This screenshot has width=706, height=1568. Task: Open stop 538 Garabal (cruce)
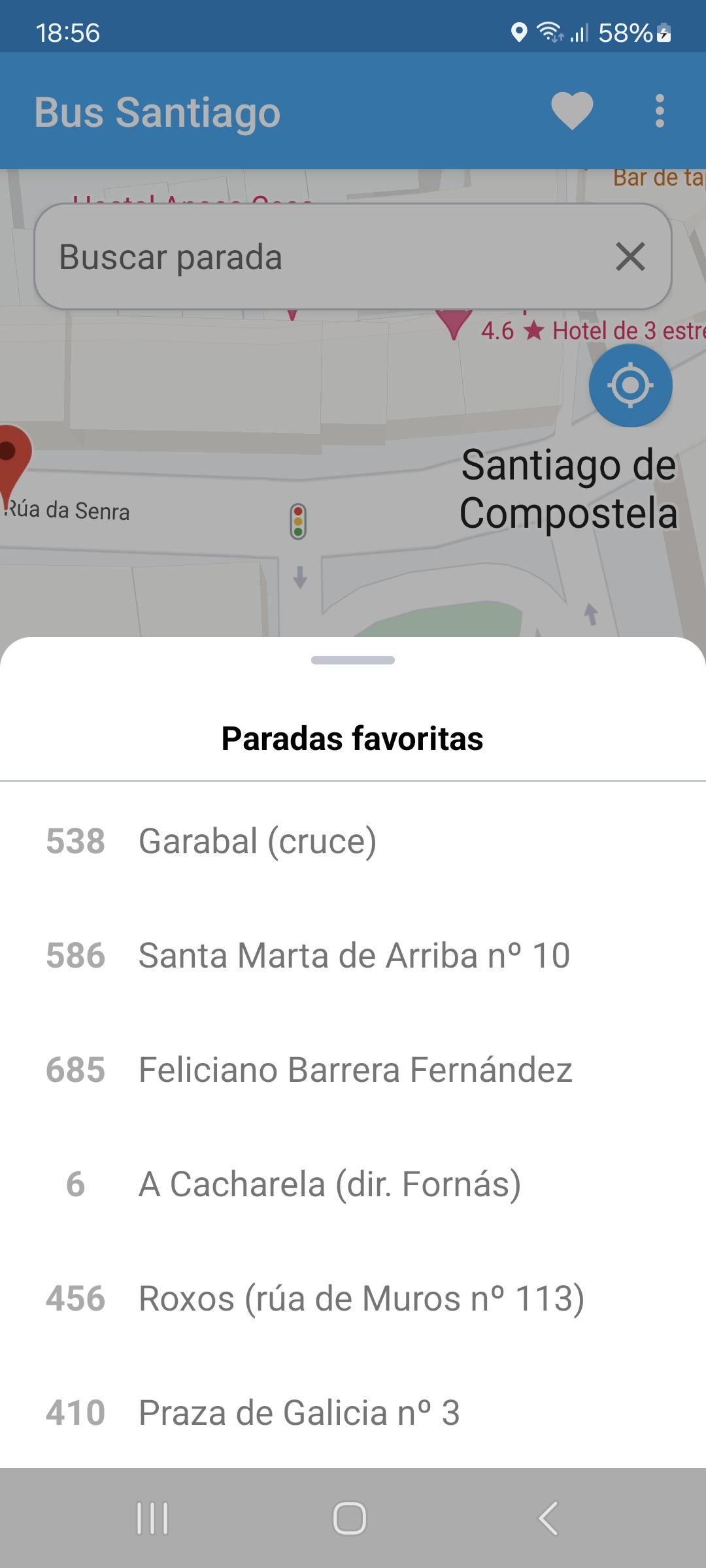353,841
